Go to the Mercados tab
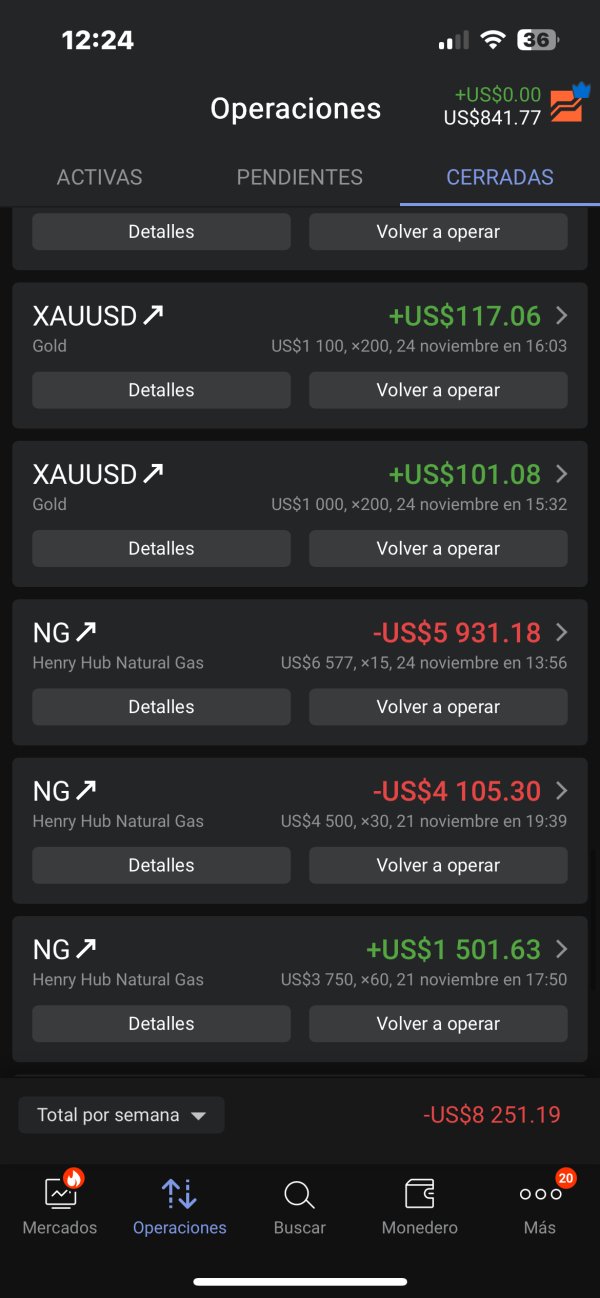Viewport: 600px width, 1298px height. click(60, 1207)
